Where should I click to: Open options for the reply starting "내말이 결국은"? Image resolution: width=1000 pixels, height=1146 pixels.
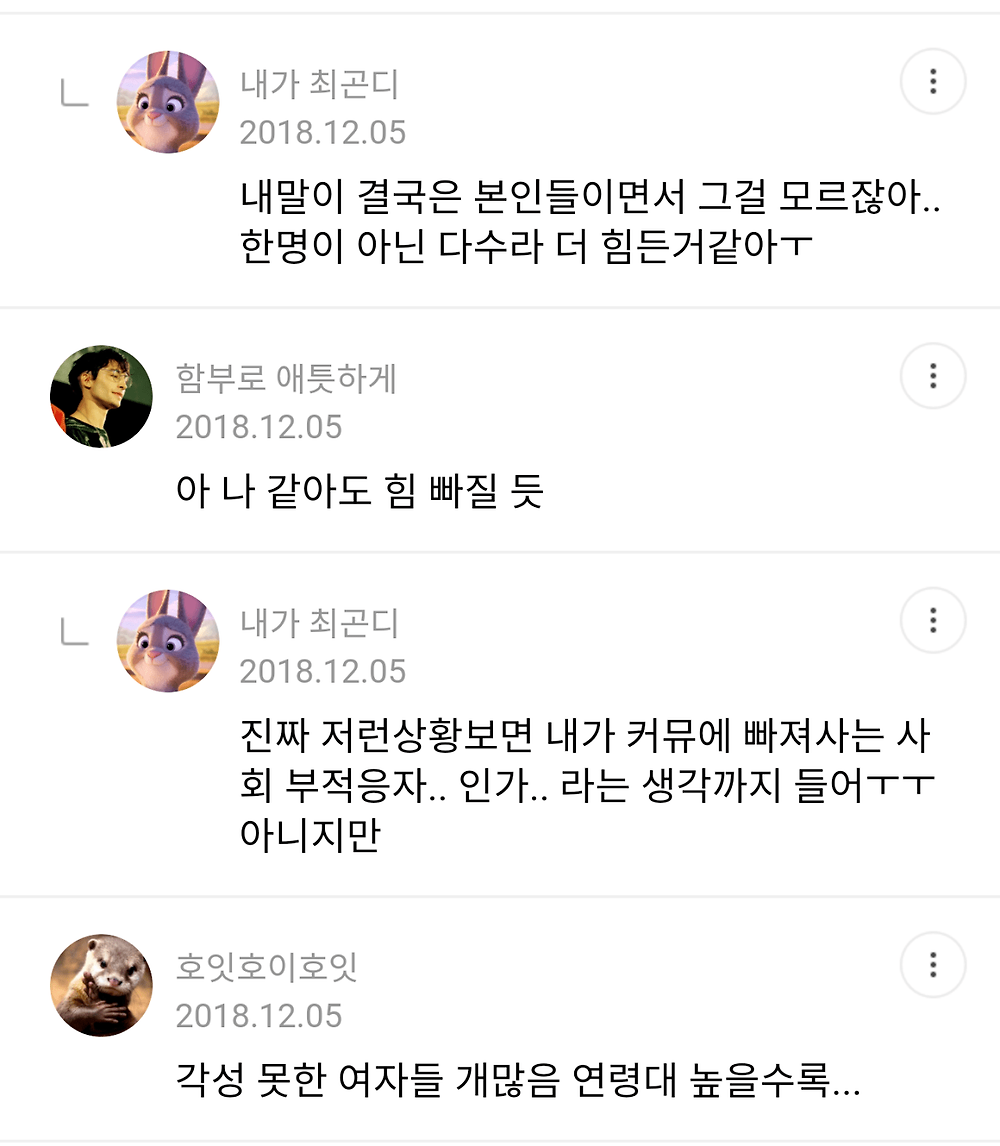pos(932,81)
